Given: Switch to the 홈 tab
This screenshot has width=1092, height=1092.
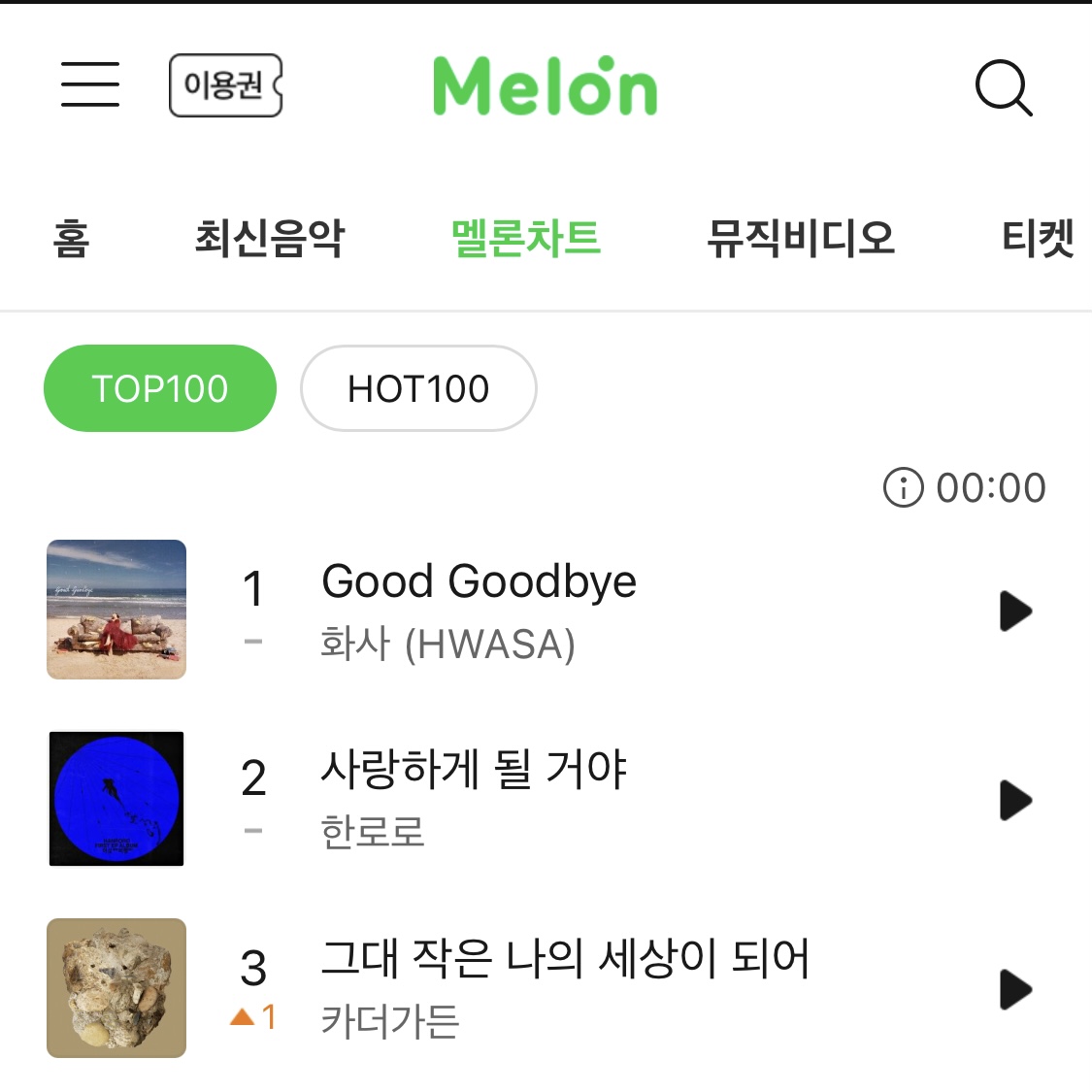Looking at the screenshot, I should pyautogui.click(x=71, y=238).
